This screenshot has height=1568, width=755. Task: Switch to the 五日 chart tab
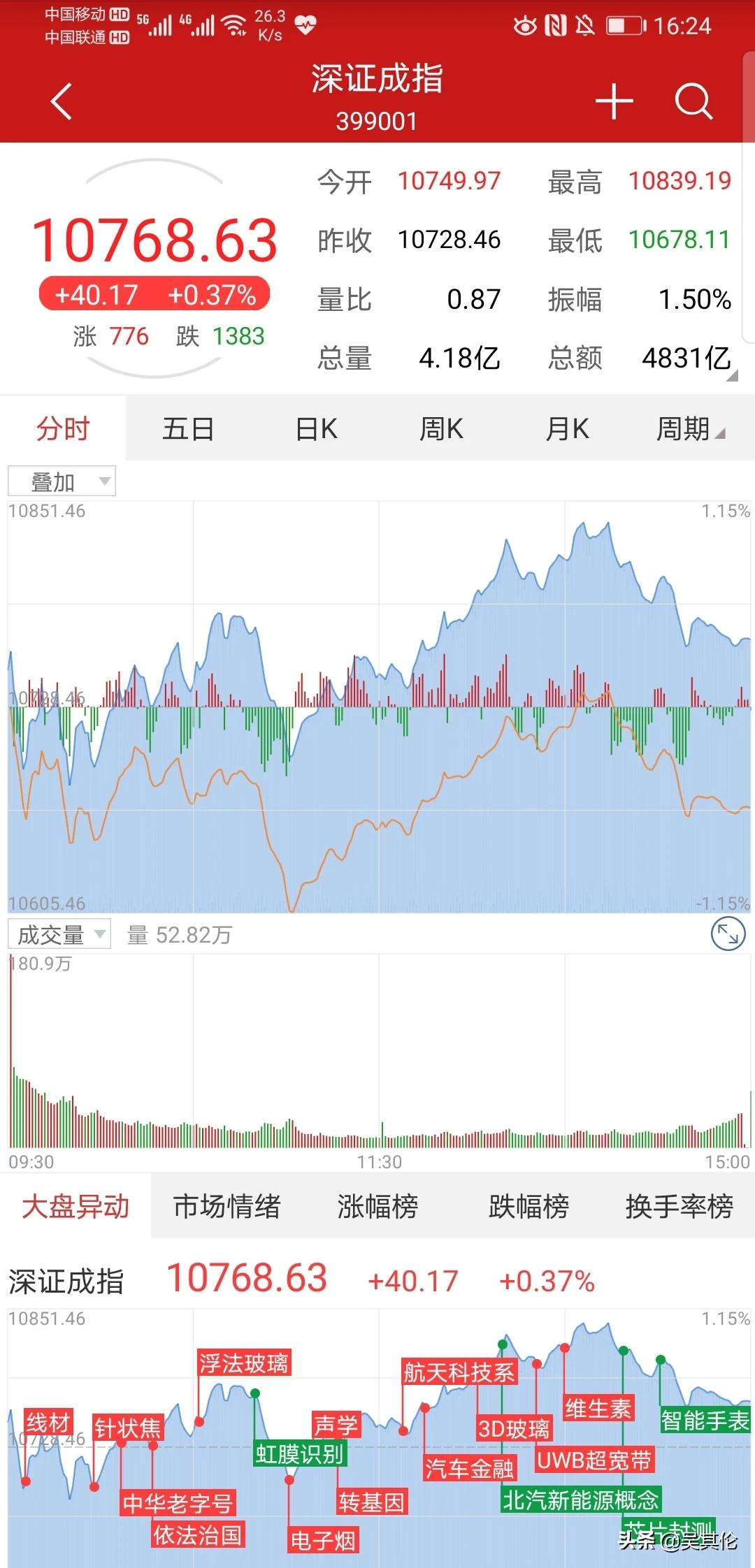[188, 428]
